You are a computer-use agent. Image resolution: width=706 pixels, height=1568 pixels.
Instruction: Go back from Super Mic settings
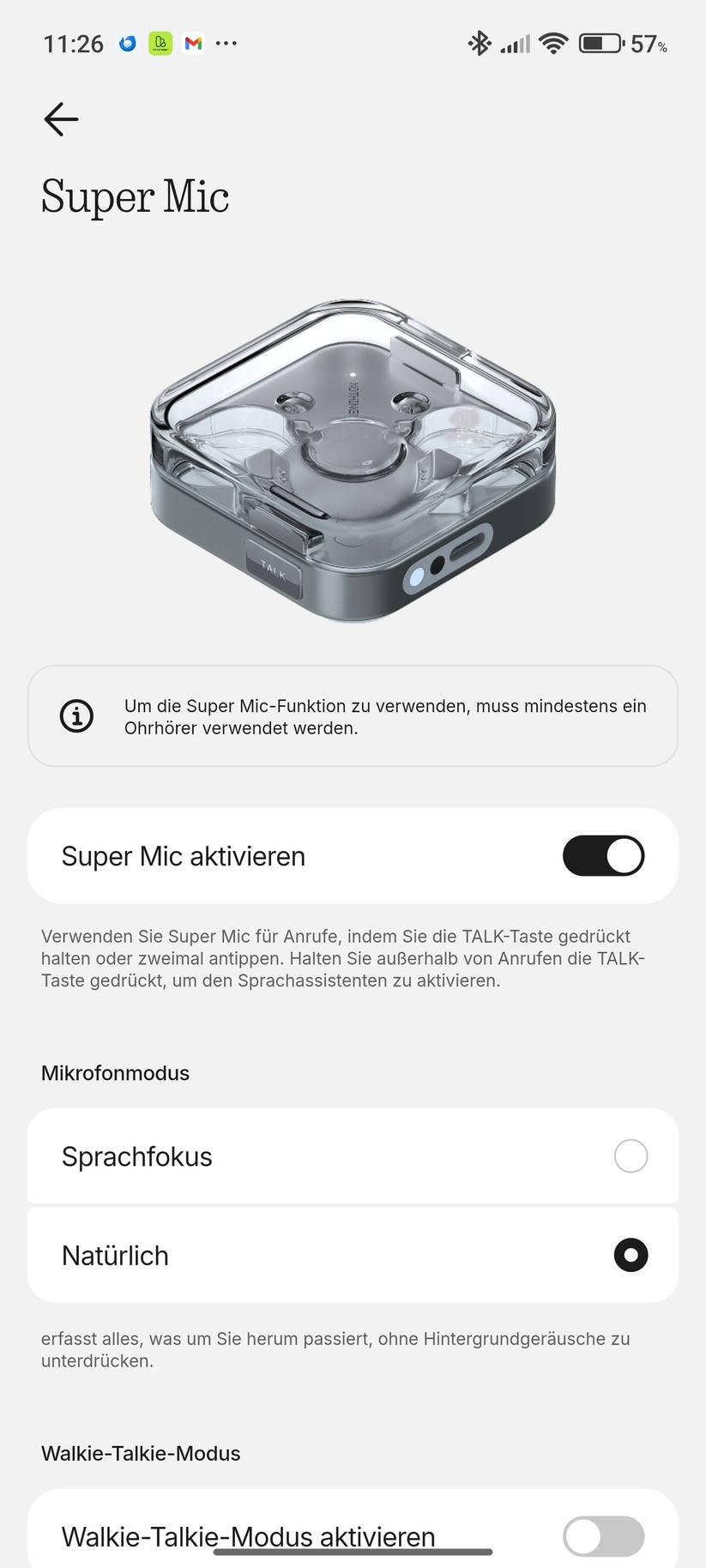pos(61,119)
